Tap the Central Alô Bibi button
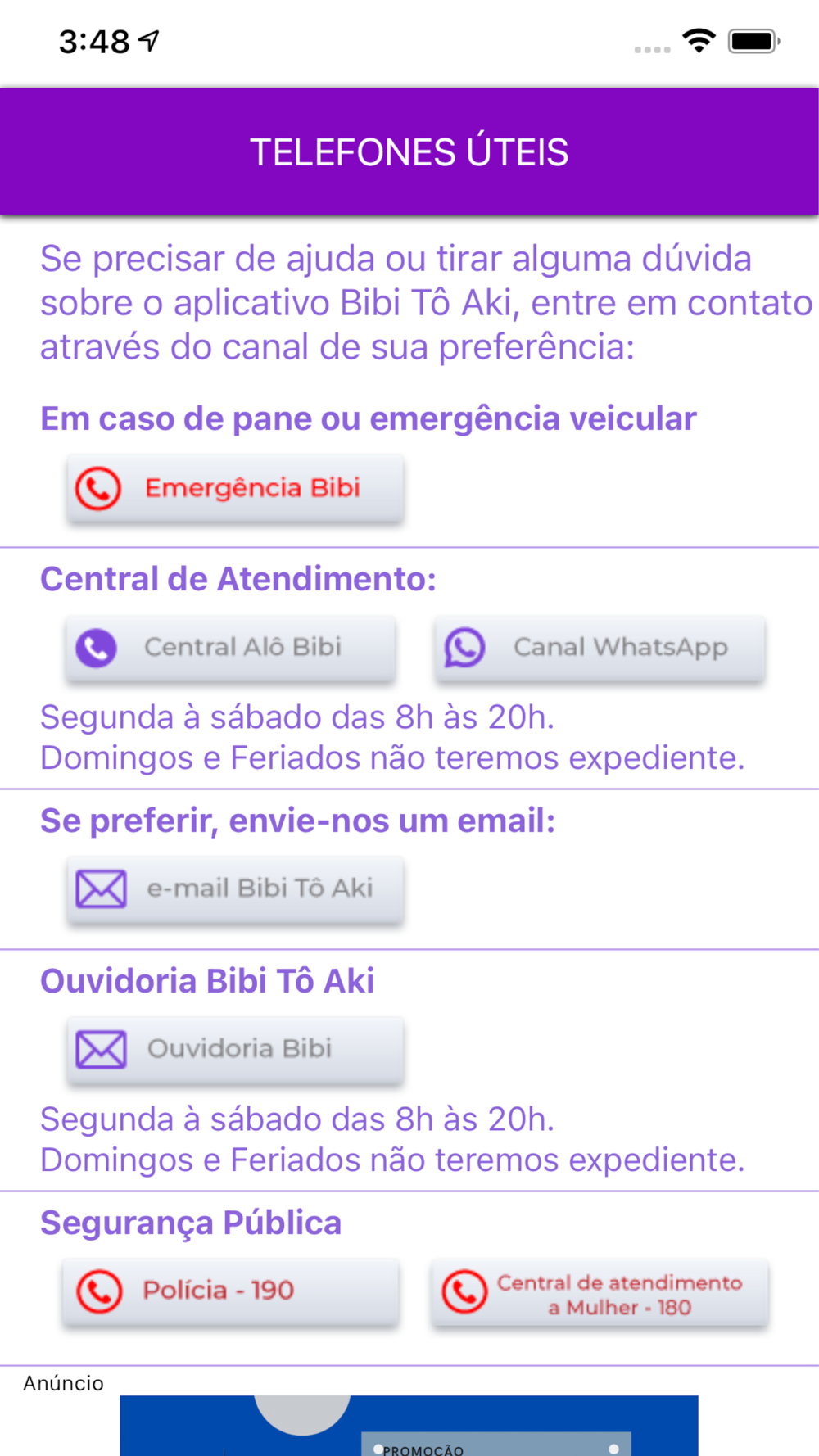 coord(231,648)
